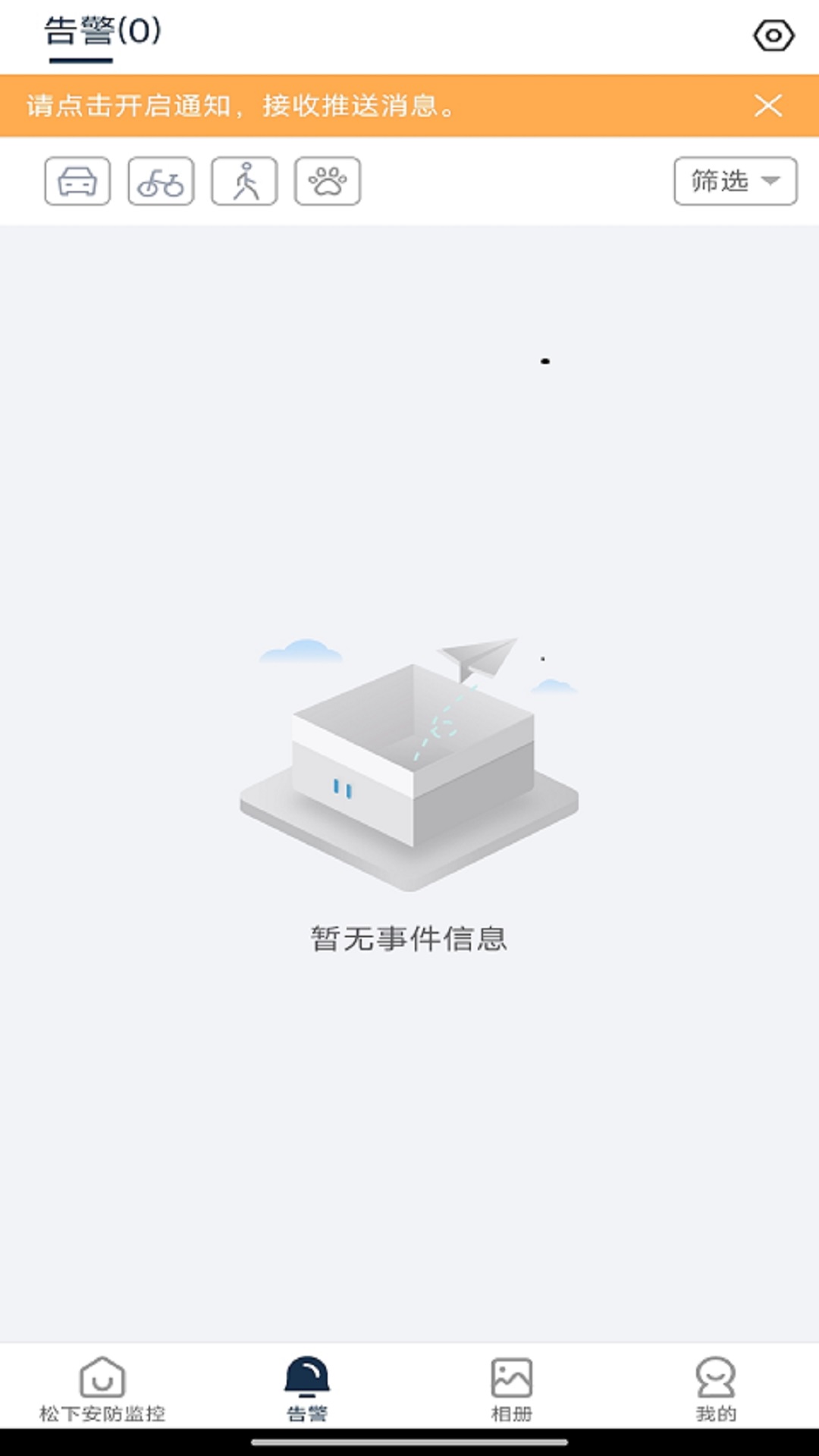The height and width of the screenshot is (1456, 819).
Task: Open the settings hexagon icon
Action: [773, 35]
